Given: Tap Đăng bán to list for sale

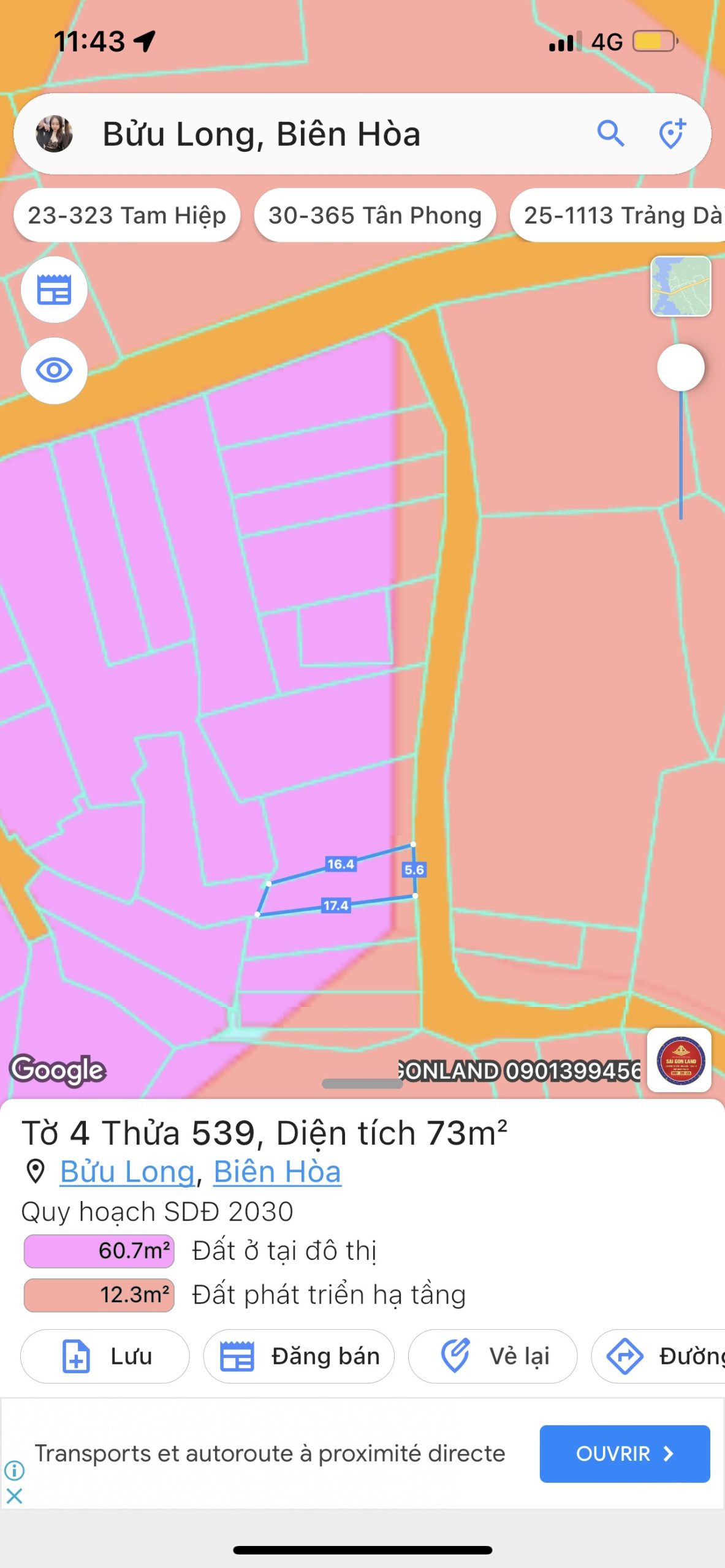Looking at the screenshot, I should pos(298,1356).
